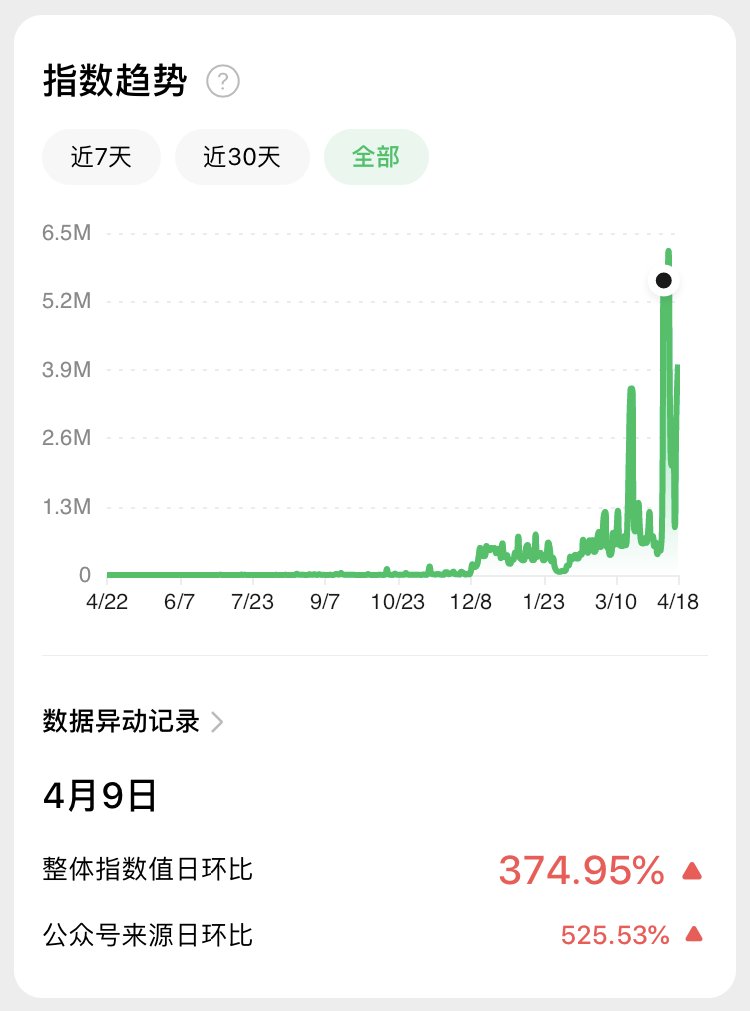Switch to the 近7天 range
Viewport: 750px width, 1011px height.
(101, 157)
